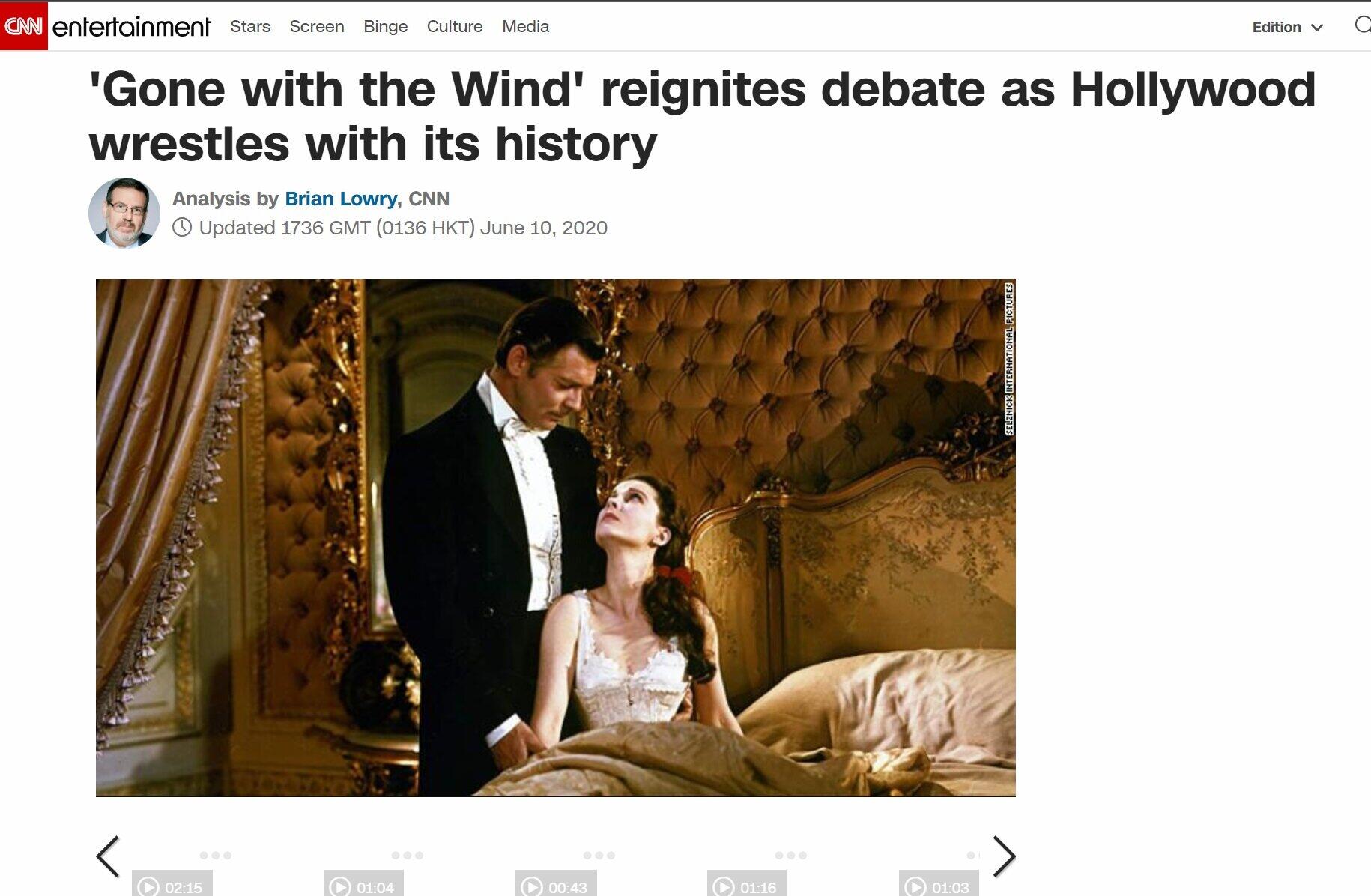
Task: Open the Media section
Action: [x=525, y=27]
